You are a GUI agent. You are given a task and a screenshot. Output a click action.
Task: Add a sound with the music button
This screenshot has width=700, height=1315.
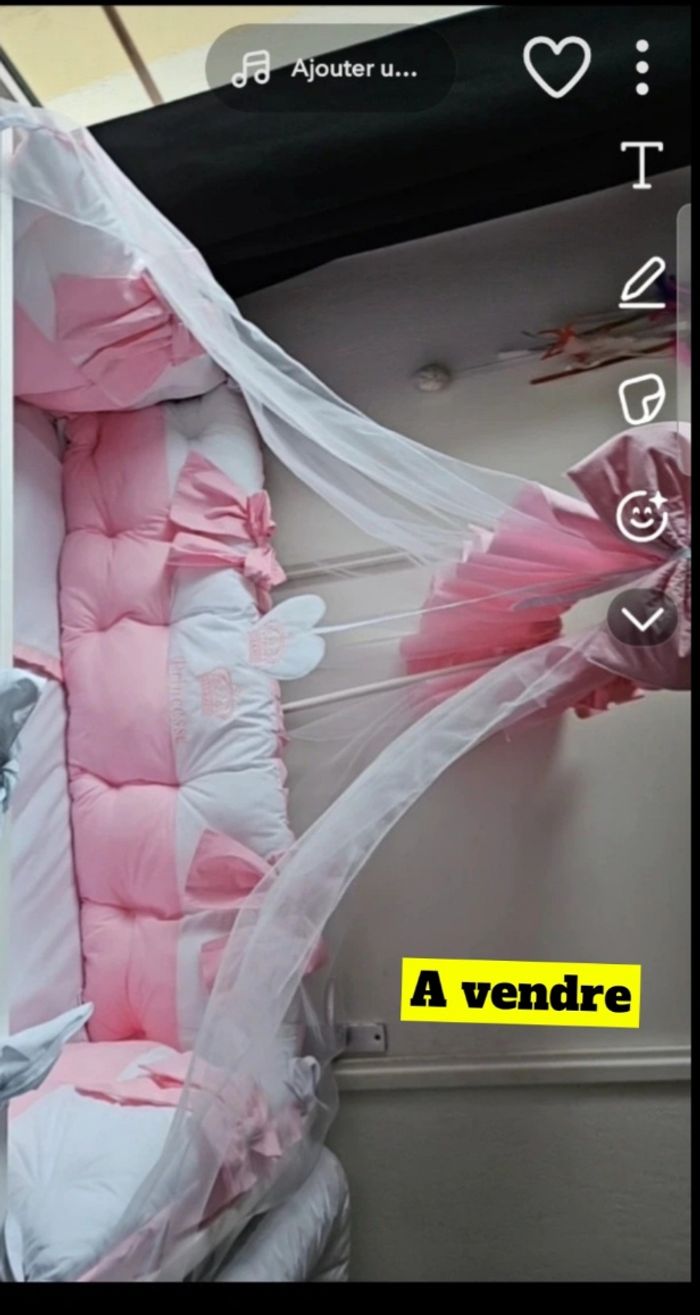(x=330, y=68)
